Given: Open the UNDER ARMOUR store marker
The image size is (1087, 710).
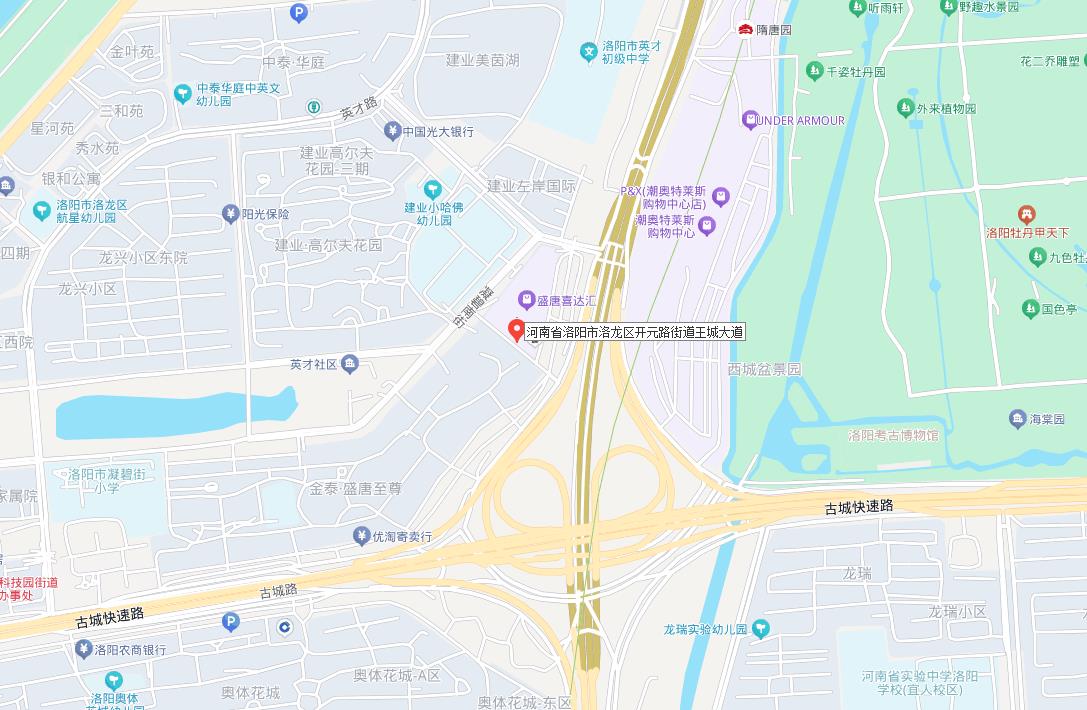Looking at the screenshot, I should [750, 120].
